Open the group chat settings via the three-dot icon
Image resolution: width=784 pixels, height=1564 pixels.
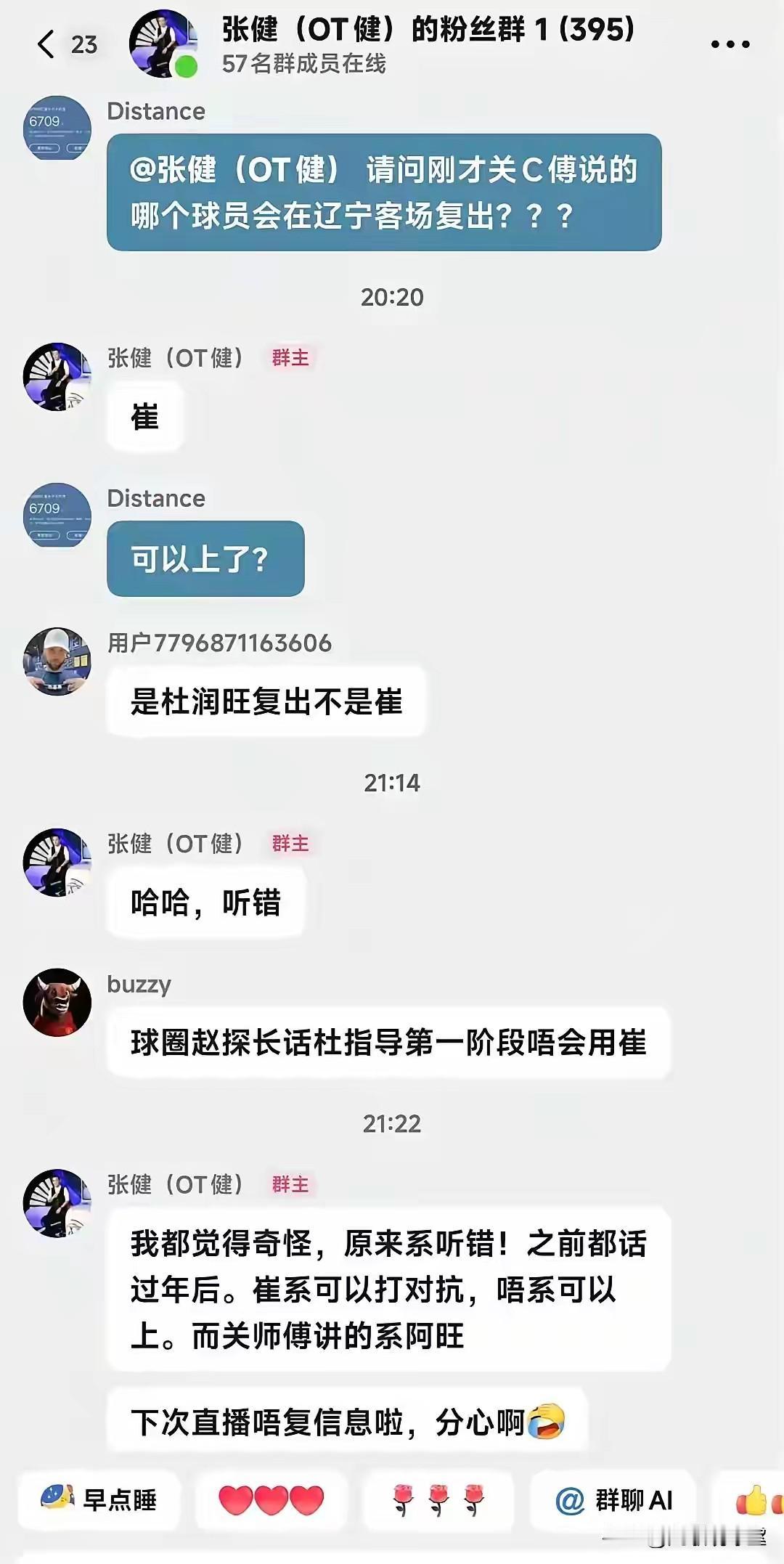[732, 44]
